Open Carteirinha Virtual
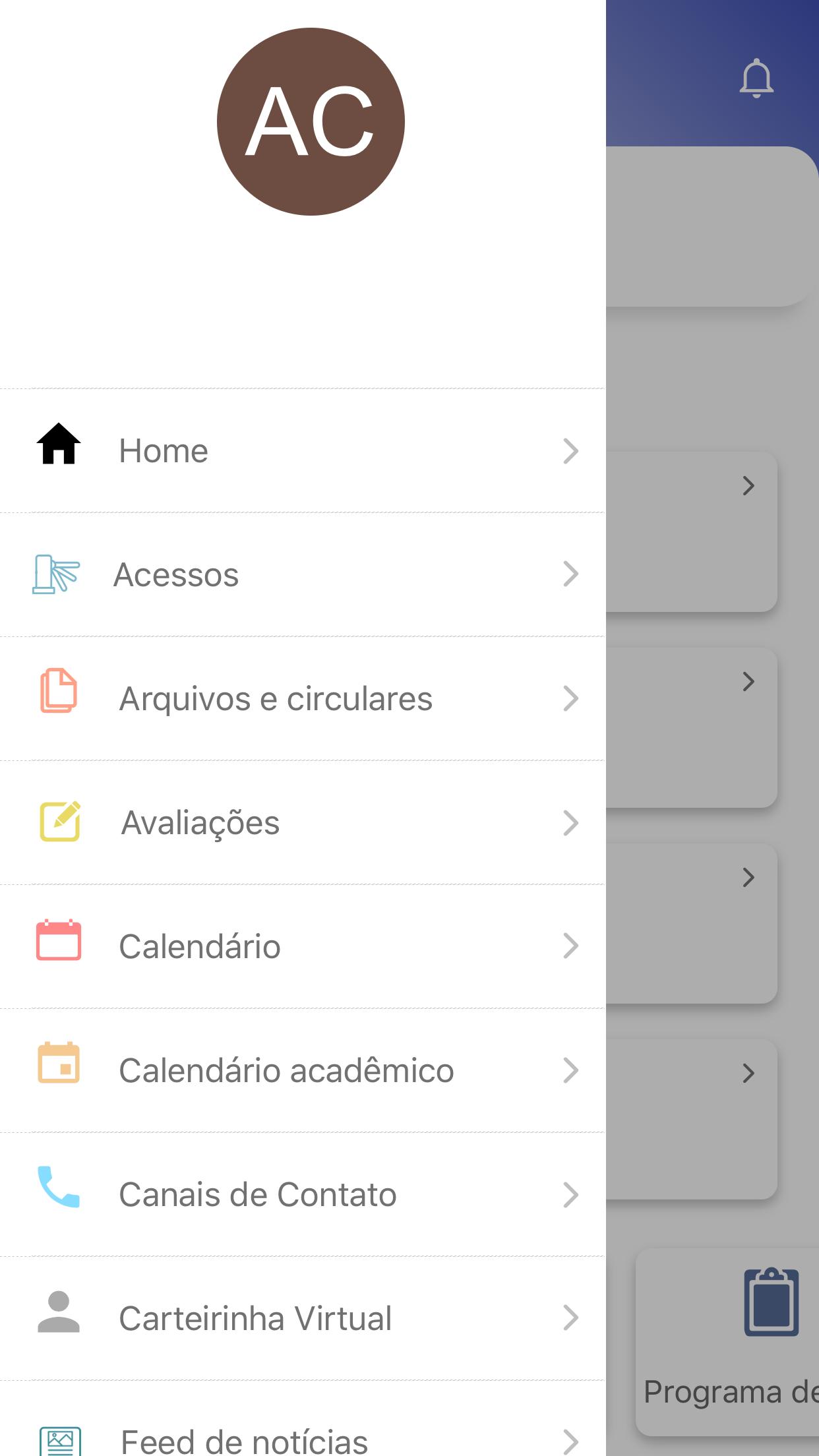 [x=303, y=1318]
